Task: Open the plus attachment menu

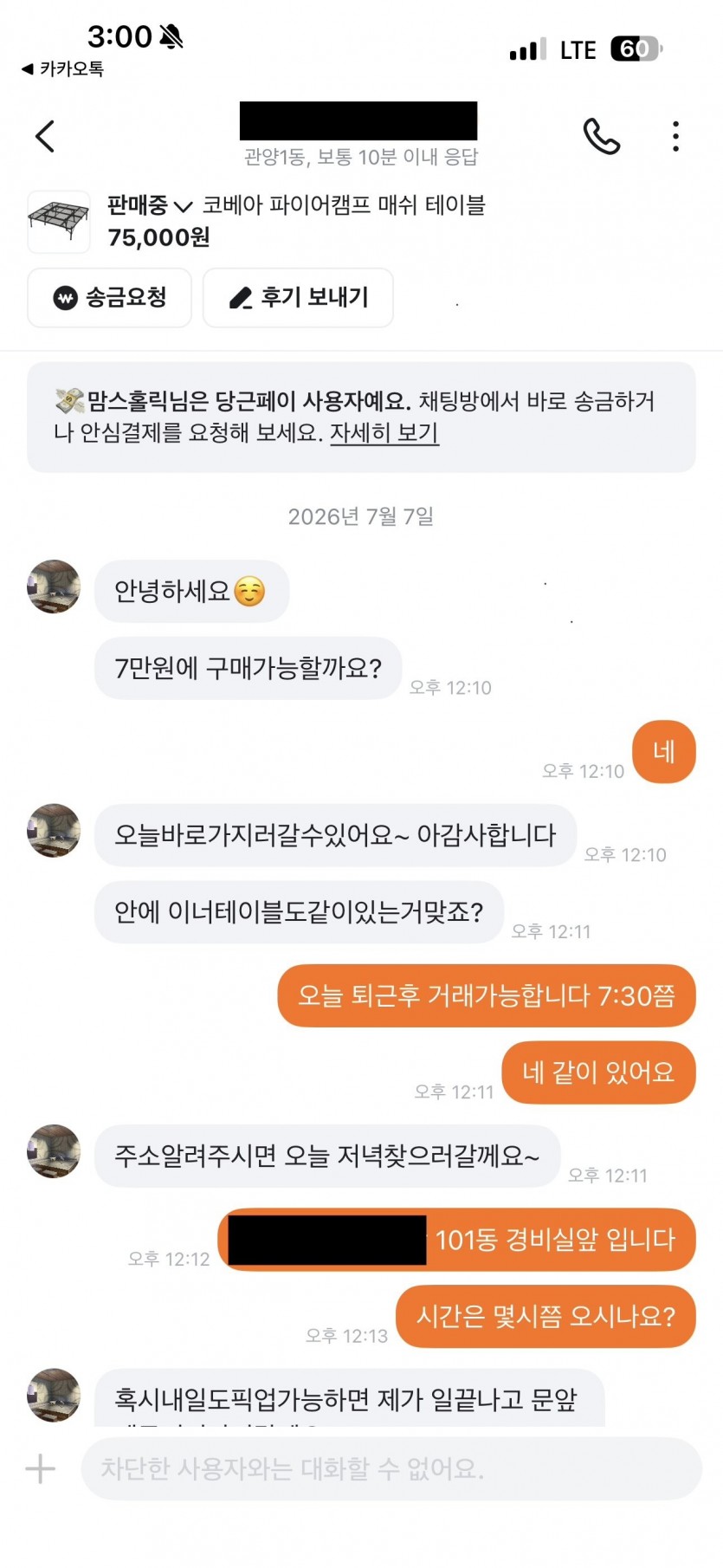Action: tap(40, 1468)
